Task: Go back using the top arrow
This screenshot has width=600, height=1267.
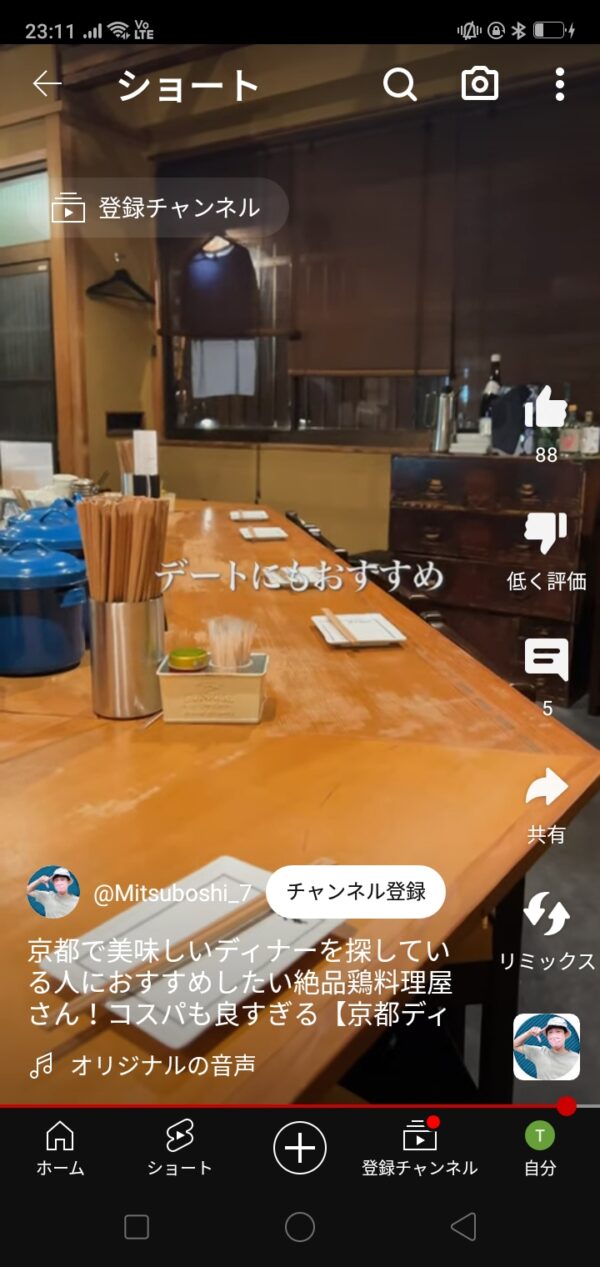Action: 47,84
